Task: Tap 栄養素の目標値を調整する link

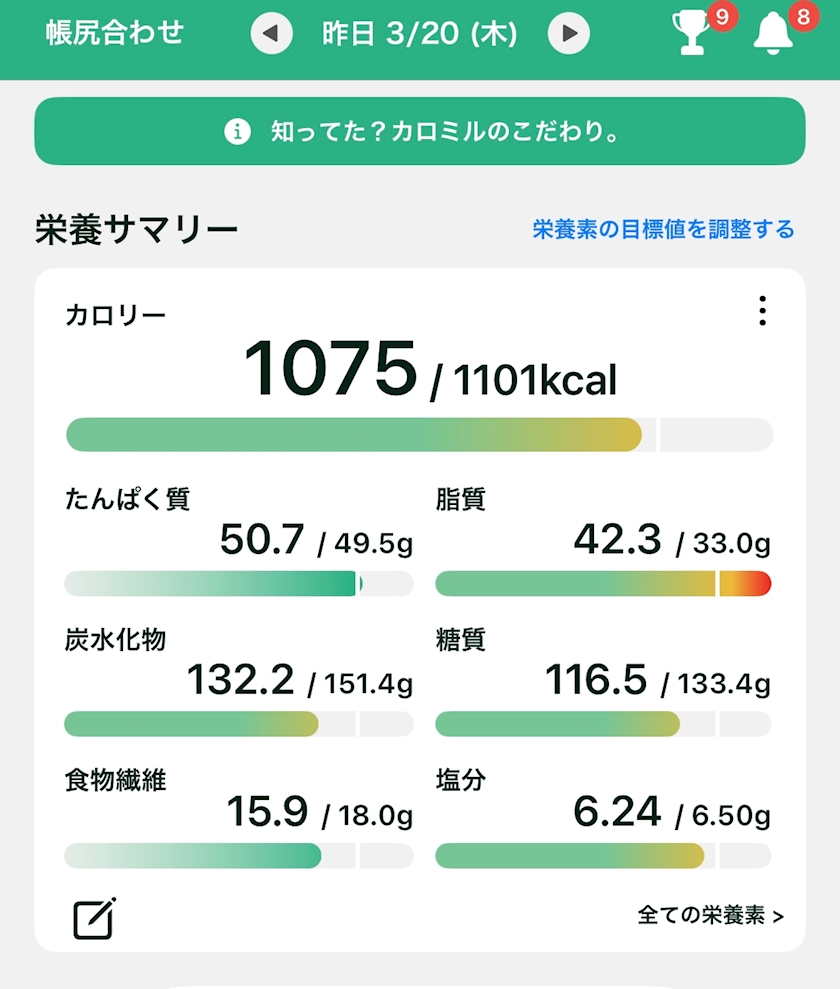Action: tap(663, 230)
